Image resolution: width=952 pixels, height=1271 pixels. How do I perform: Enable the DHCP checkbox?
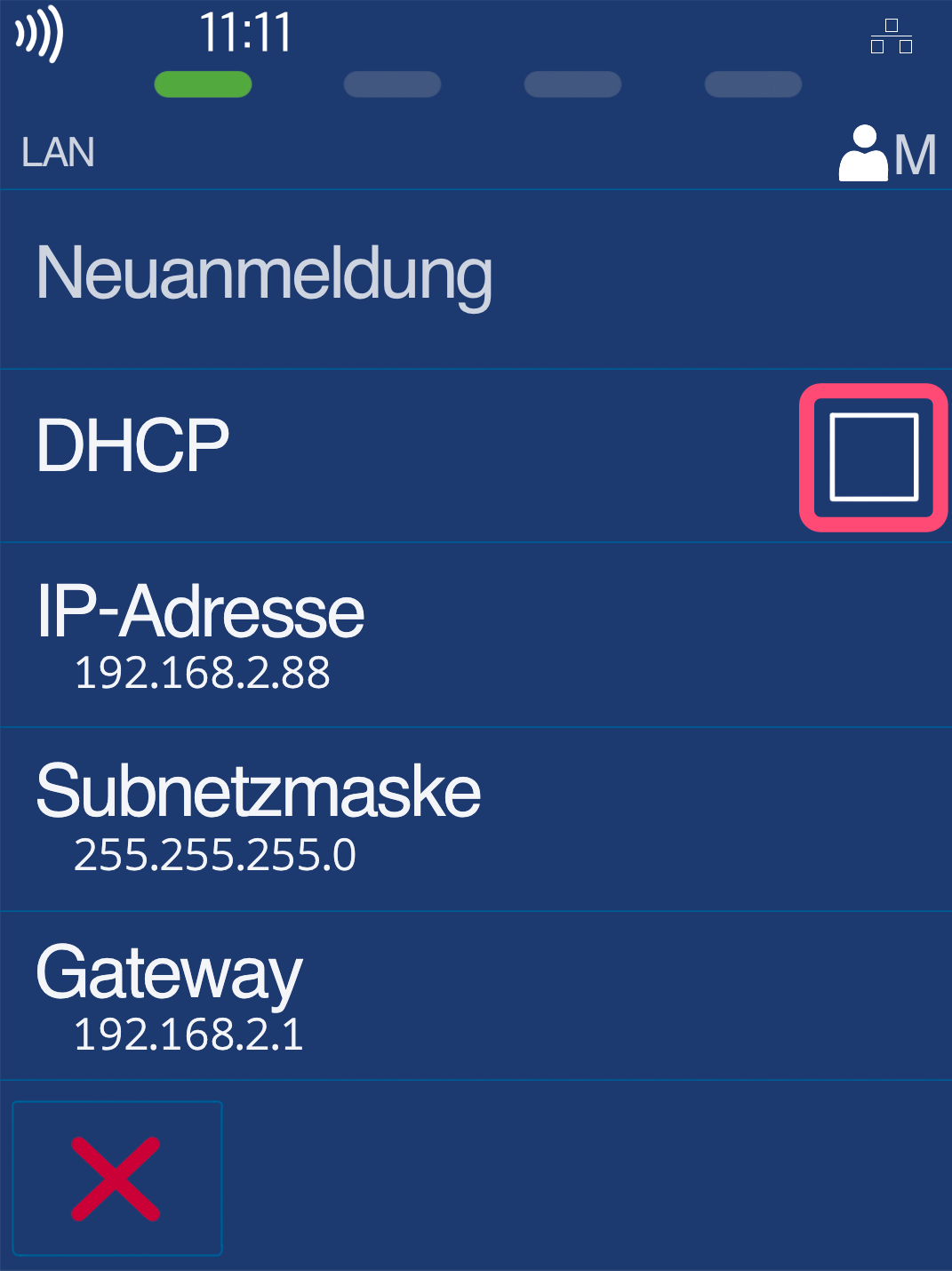pos(874,457)
